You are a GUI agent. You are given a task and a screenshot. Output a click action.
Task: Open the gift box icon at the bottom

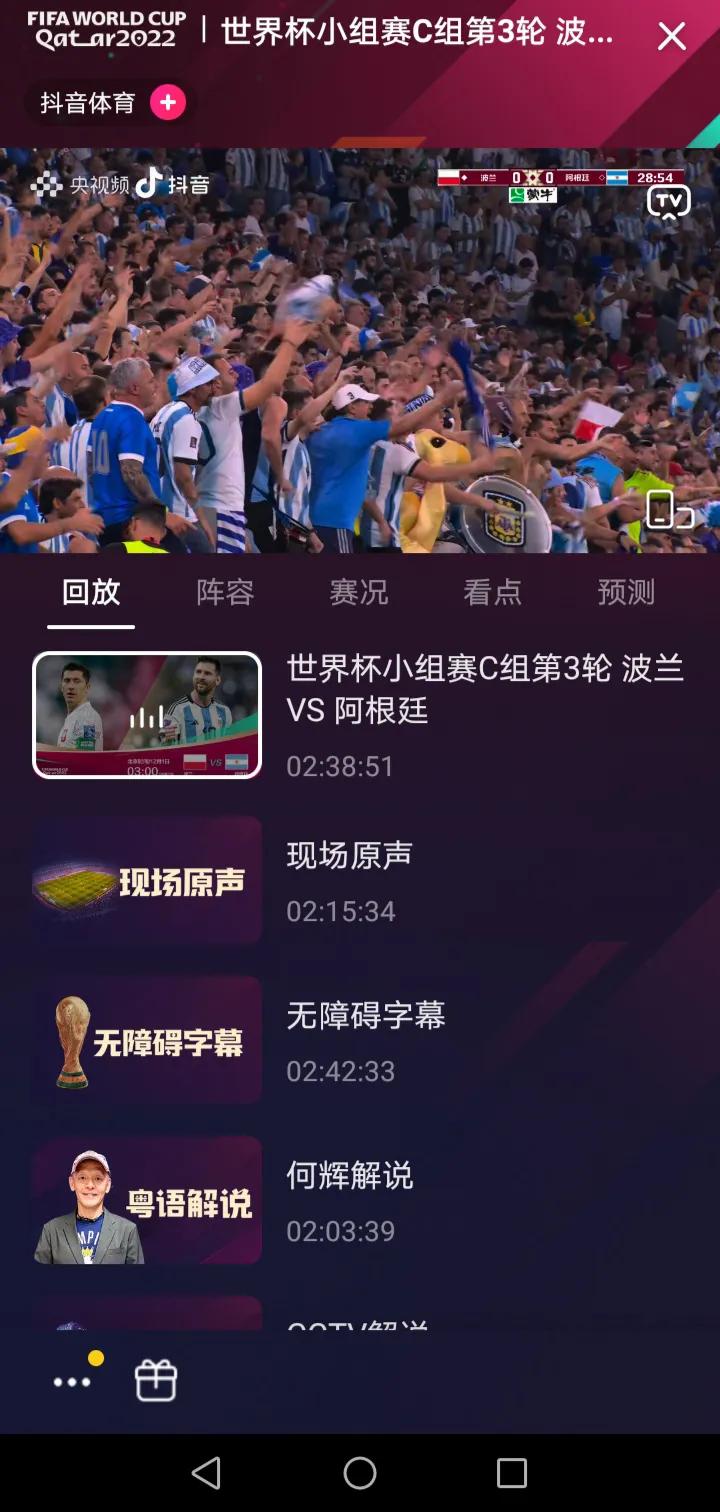[x=156, y=1381]
